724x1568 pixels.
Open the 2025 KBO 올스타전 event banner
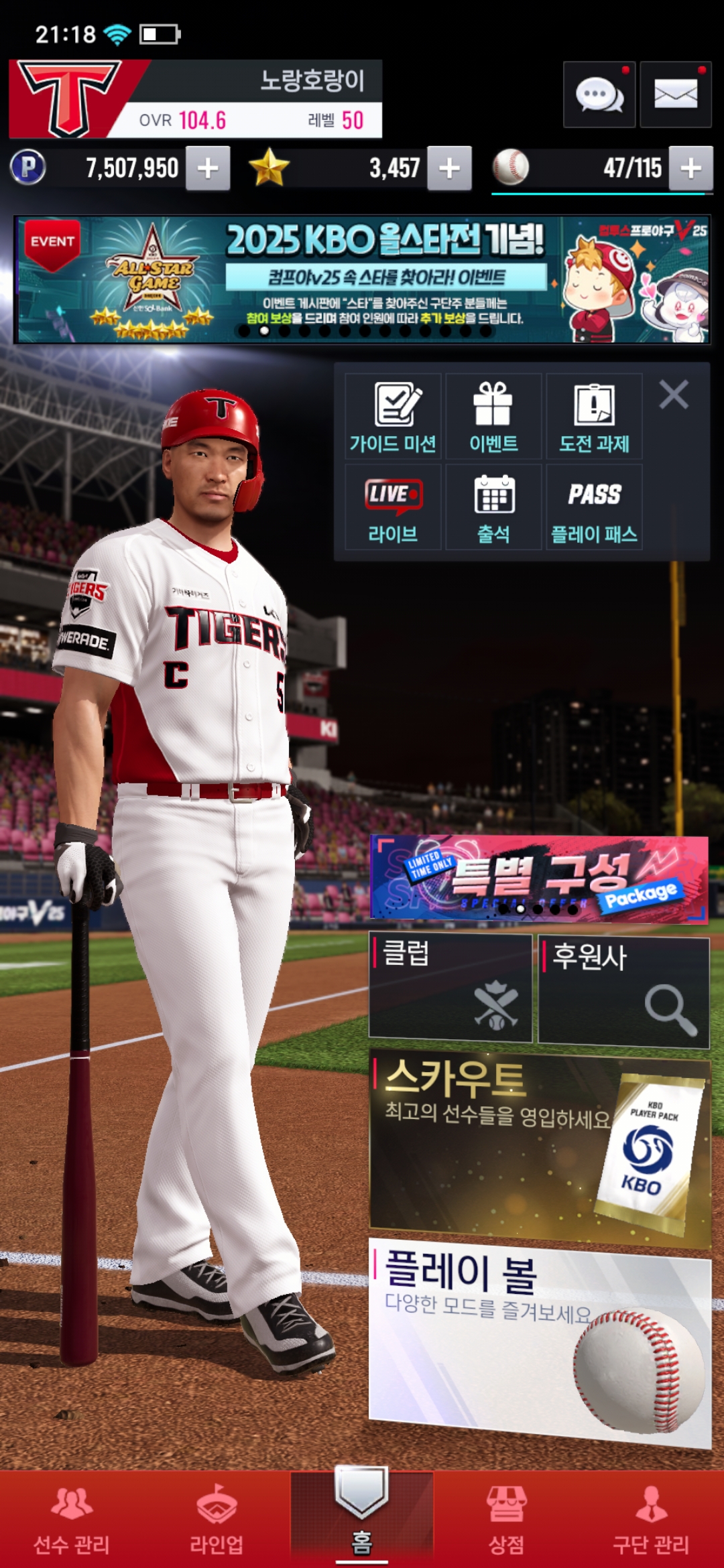(362, 279)
